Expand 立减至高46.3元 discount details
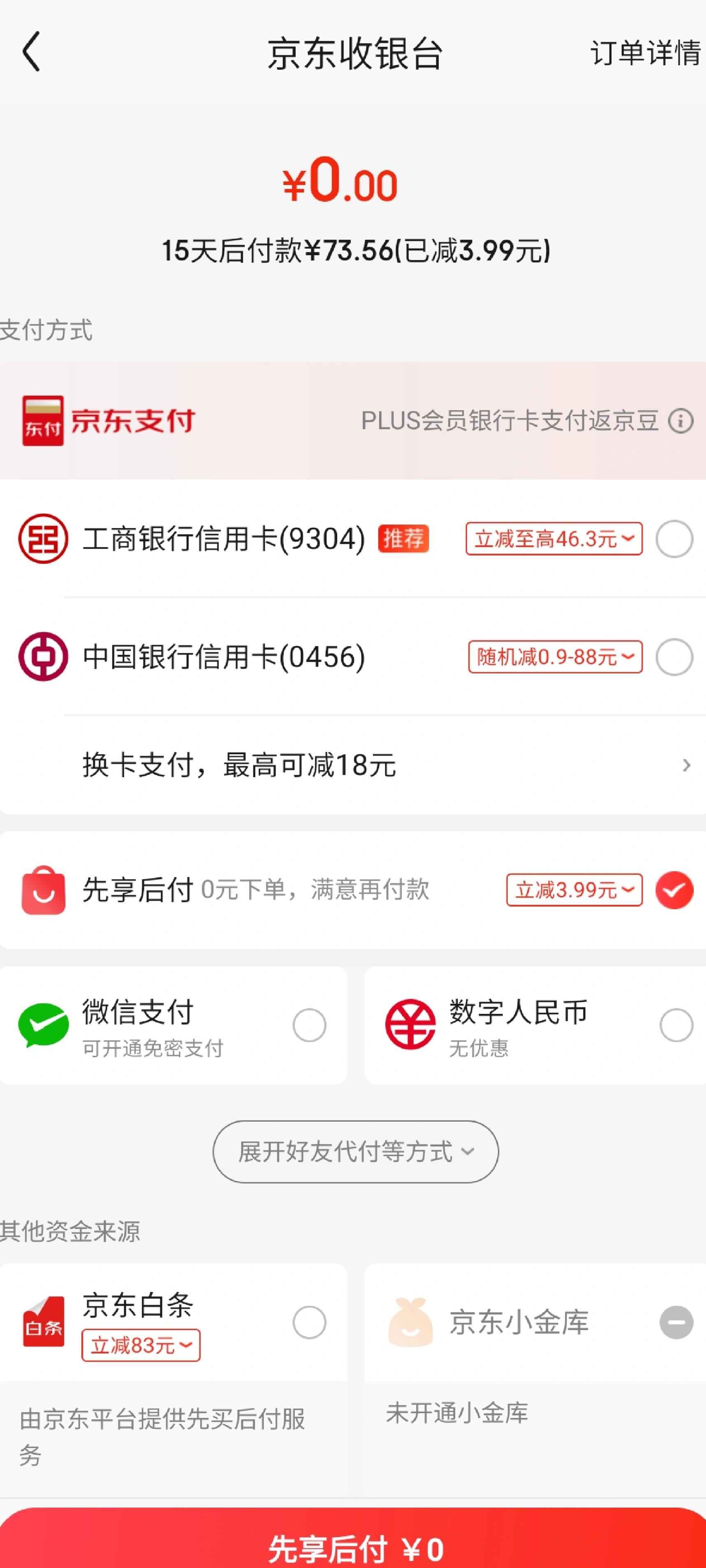 coord(554,539)
